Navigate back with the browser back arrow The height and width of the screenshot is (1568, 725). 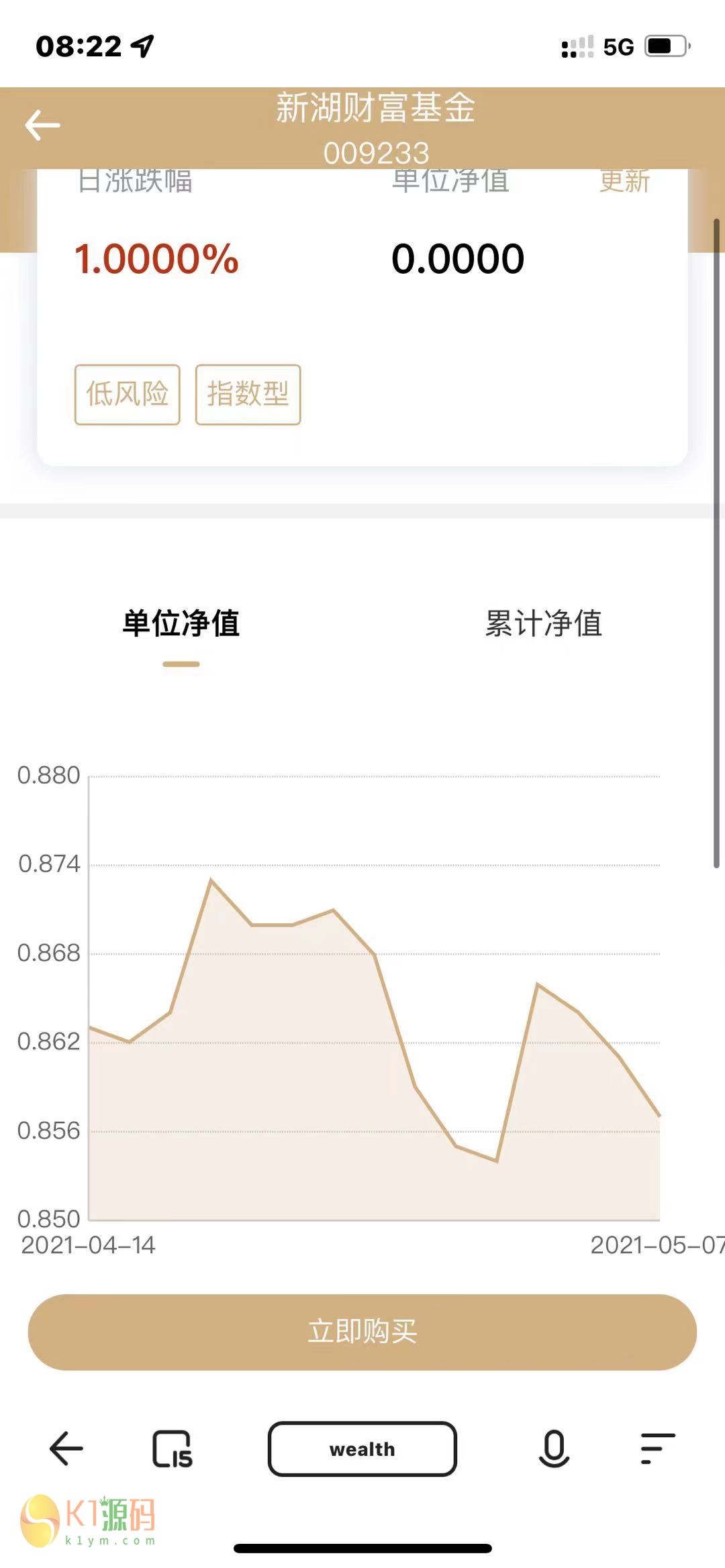point(66,1449)
